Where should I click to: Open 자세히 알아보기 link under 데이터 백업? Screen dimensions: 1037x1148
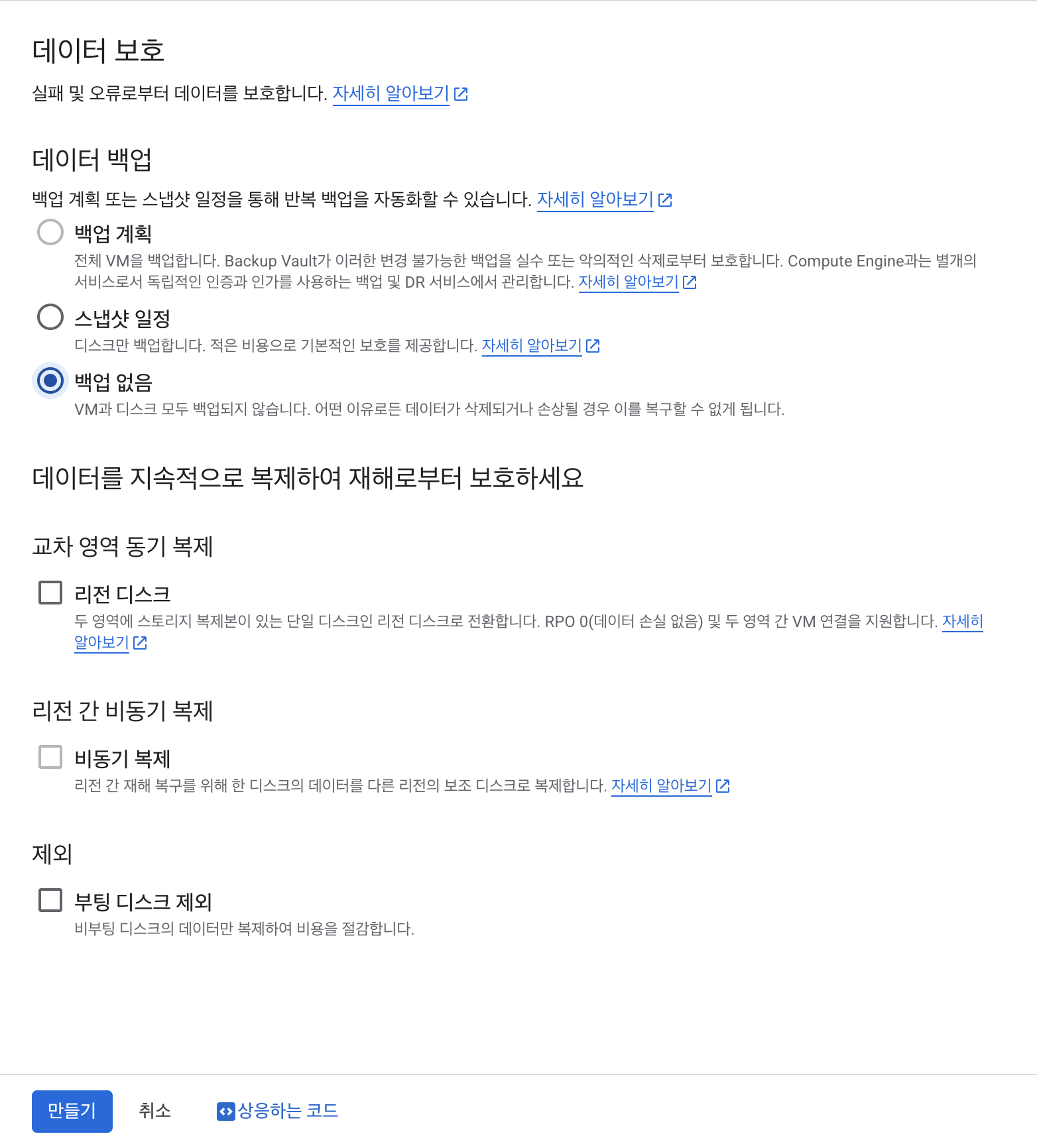point(595,200)
